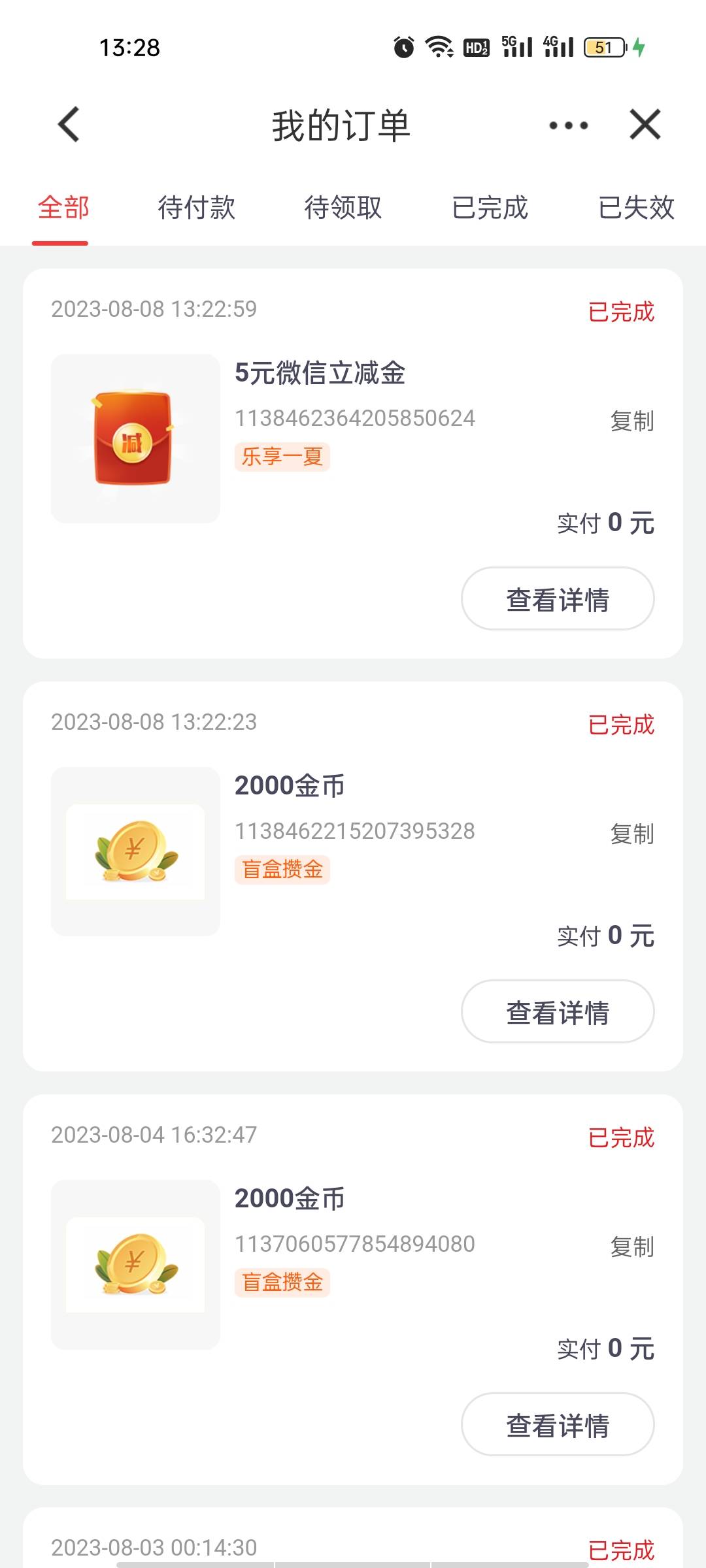Switch to the 待付款 tab
Image resolution: width=706 pixels, height=1568 pixels.
click(196, 208)
